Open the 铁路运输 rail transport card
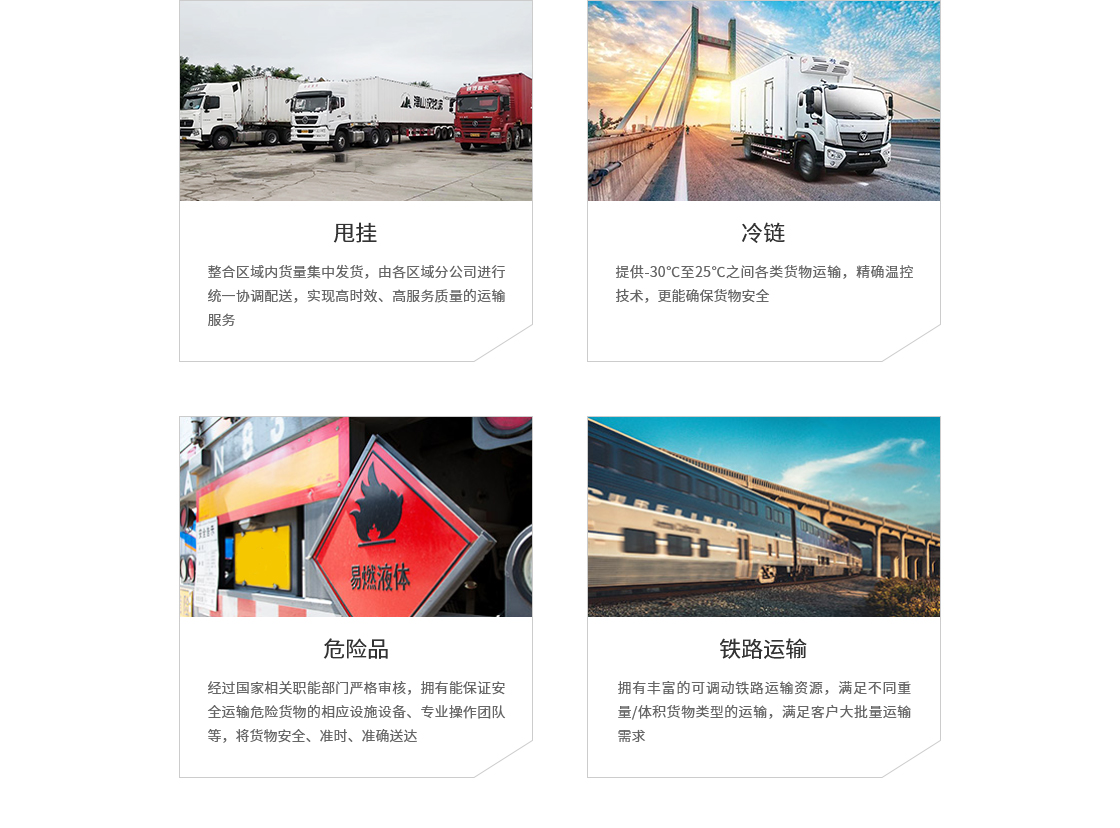This screenshot has height=828, width=1120. [x=763, y=649]
